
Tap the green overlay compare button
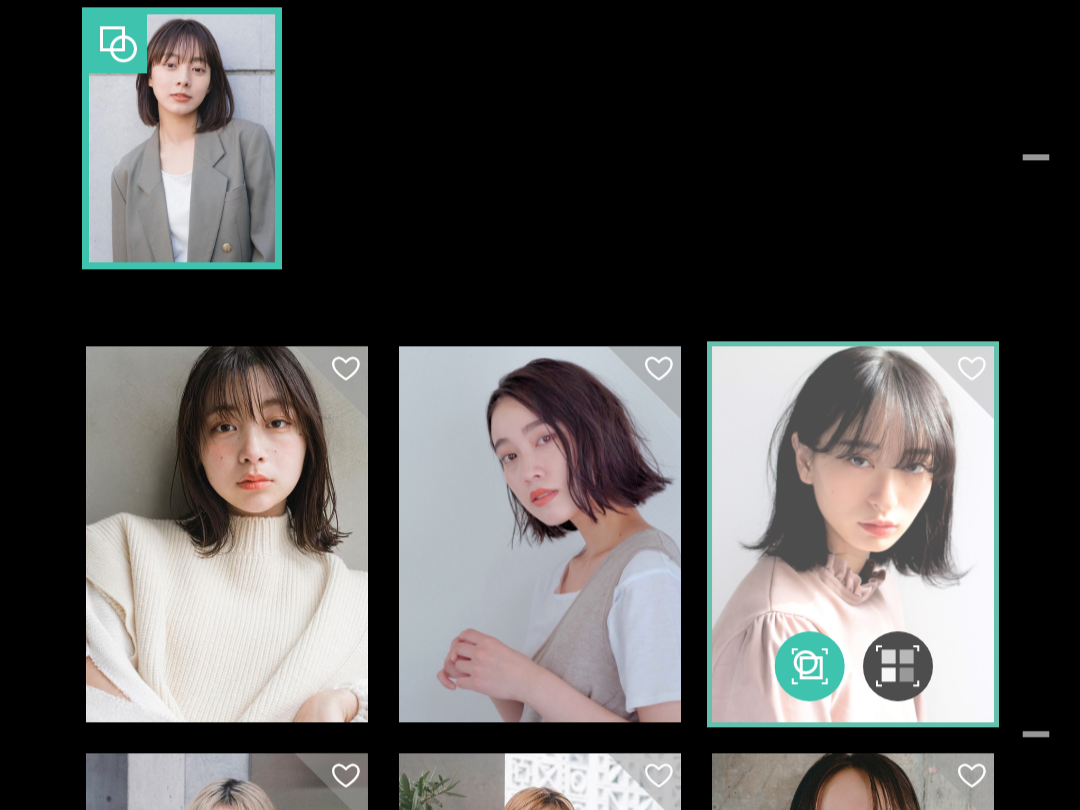(809, 666)
